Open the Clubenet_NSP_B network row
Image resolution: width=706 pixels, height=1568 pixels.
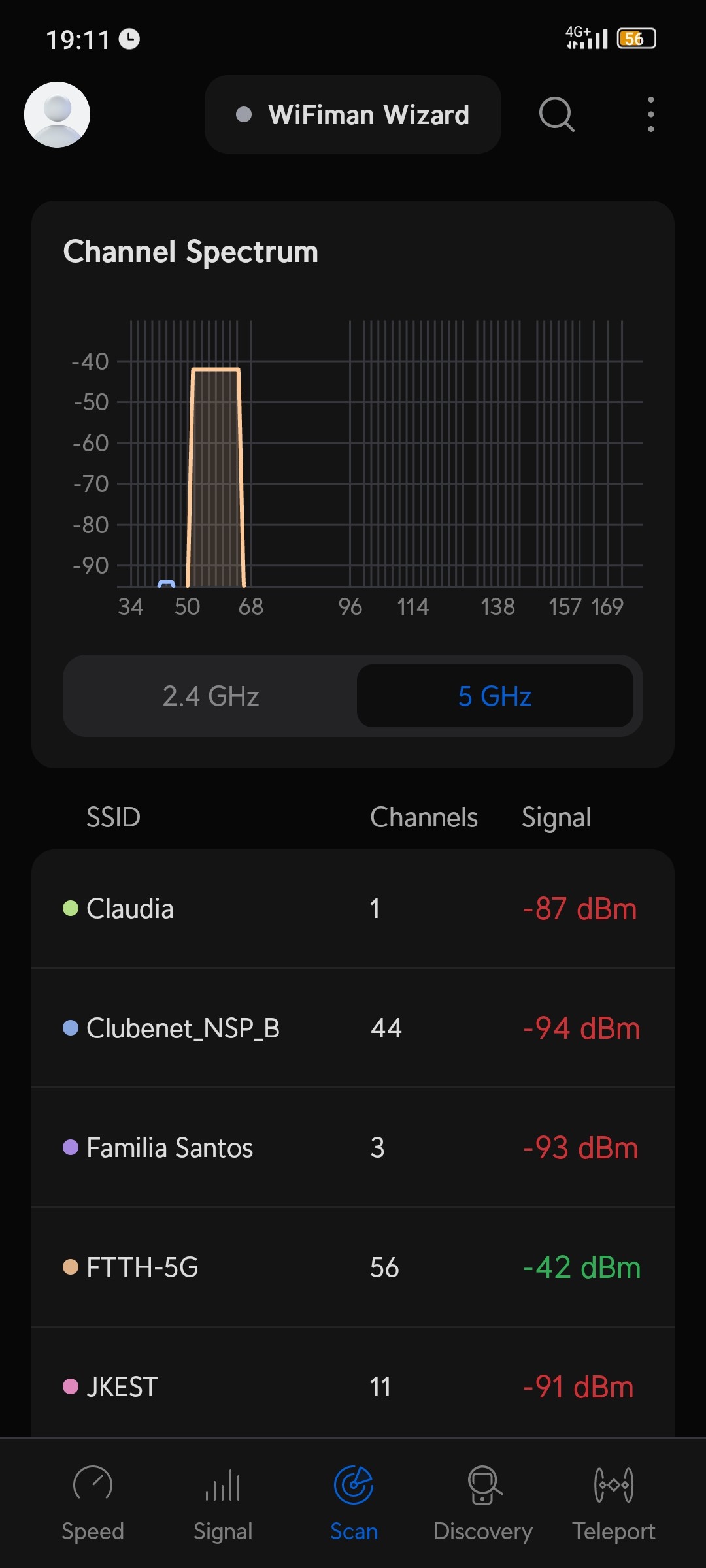tap(353, 1028)
